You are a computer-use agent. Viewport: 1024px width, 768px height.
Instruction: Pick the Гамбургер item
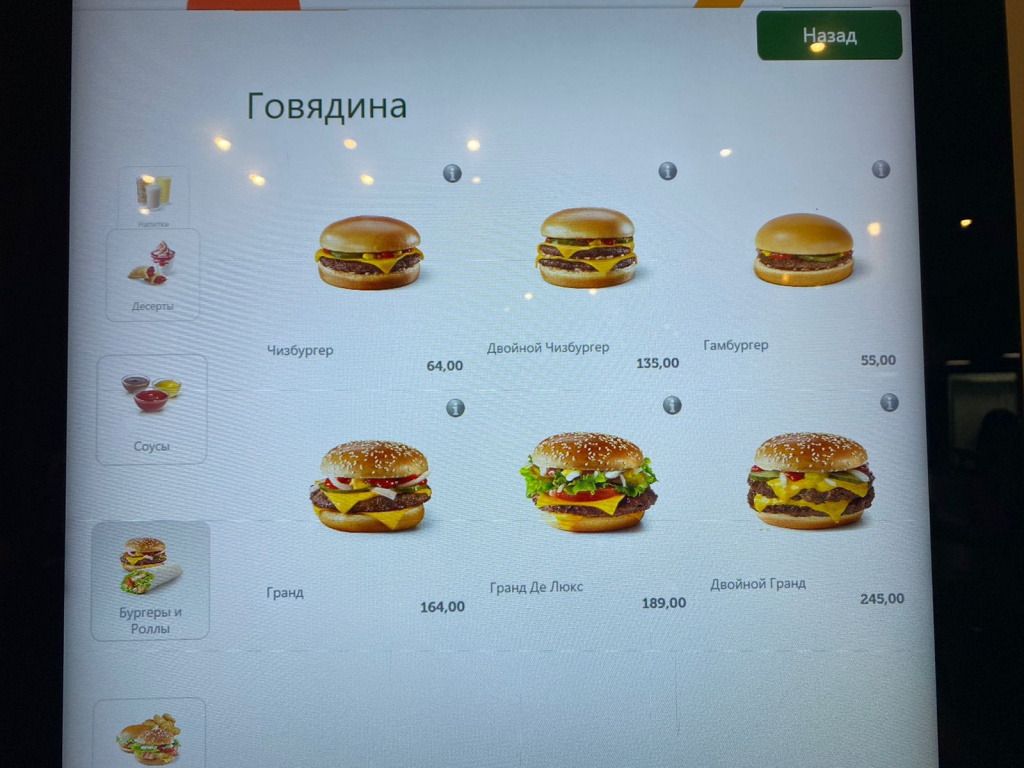tap(803, 250)
